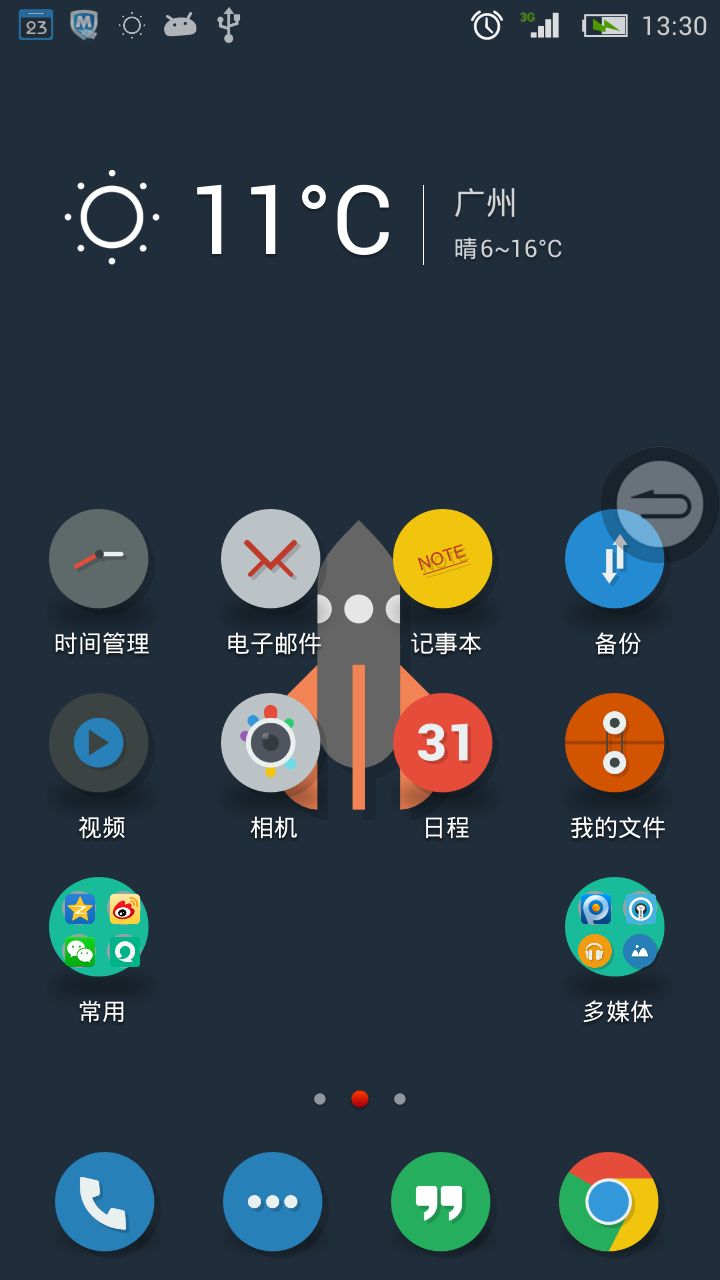
Task: Open the 时间管理 time management app
Action: pos(99,559)
